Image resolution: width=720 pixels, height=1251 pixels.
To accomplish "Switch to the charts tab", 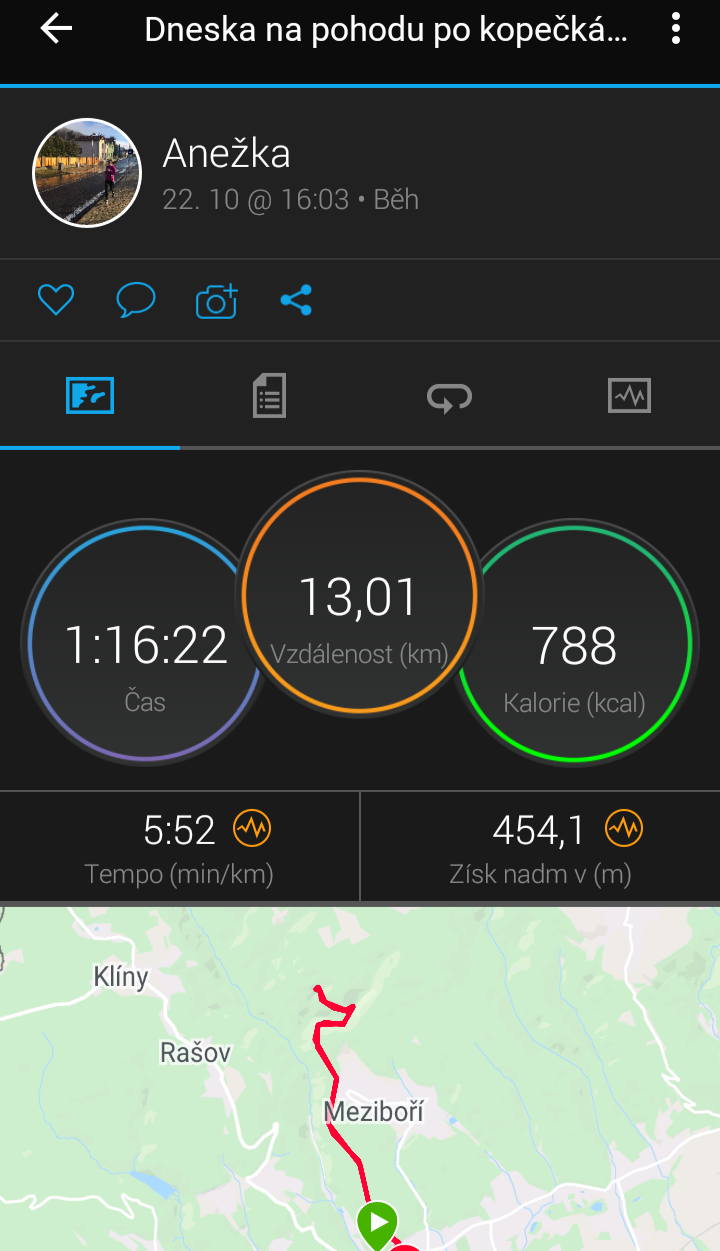I will (629, 395).
